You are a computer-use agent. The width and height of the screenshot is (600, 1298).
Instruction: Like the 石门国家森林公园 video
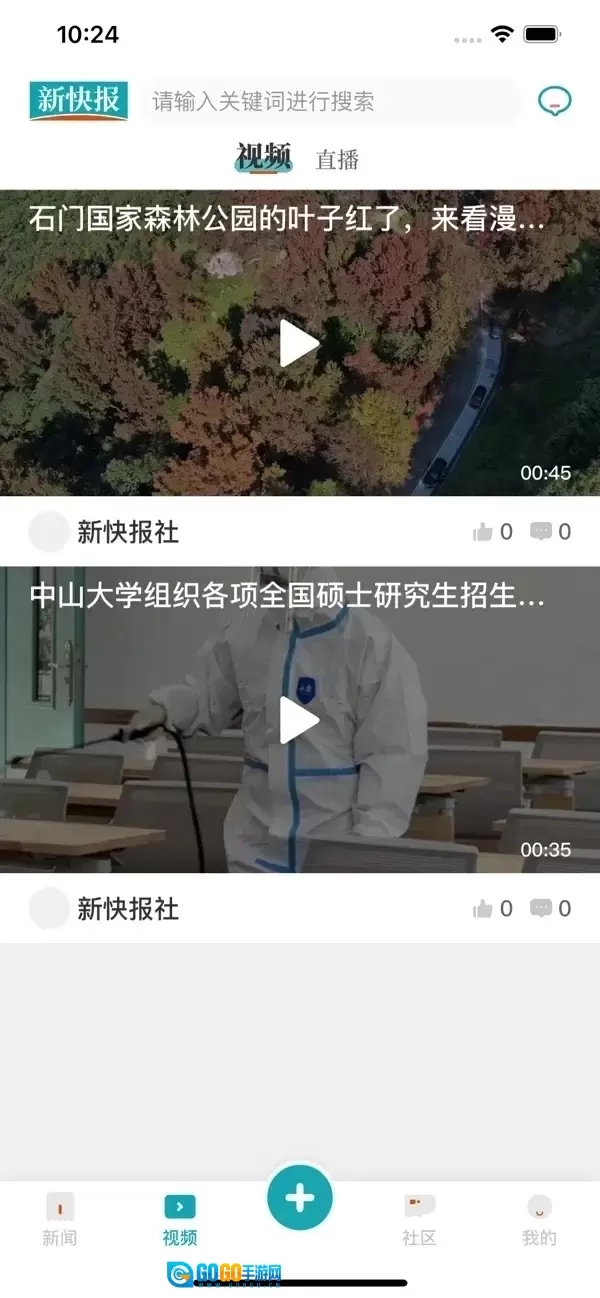(x=492, y=532)
